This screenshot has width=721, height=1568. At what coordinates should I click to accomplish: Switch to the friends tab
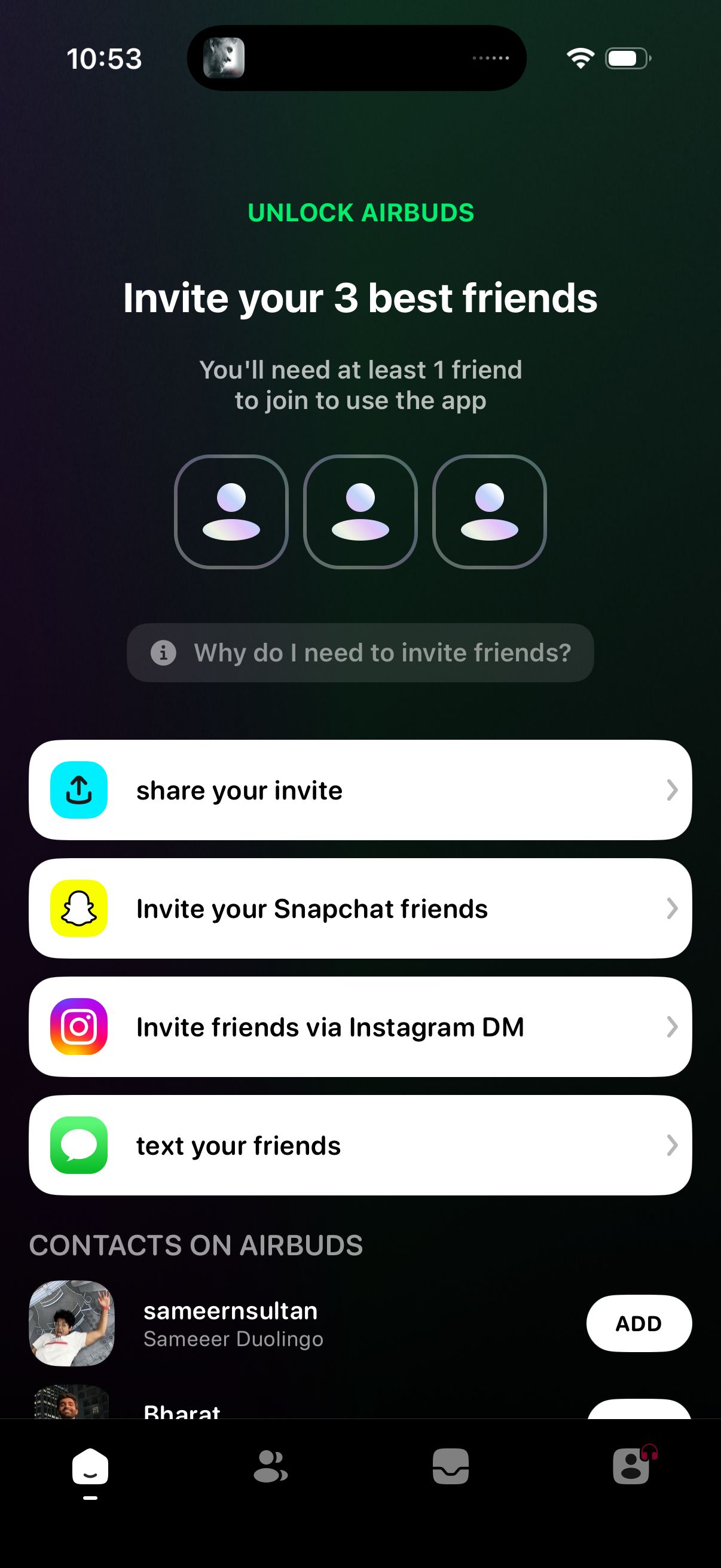[270, 1466]
